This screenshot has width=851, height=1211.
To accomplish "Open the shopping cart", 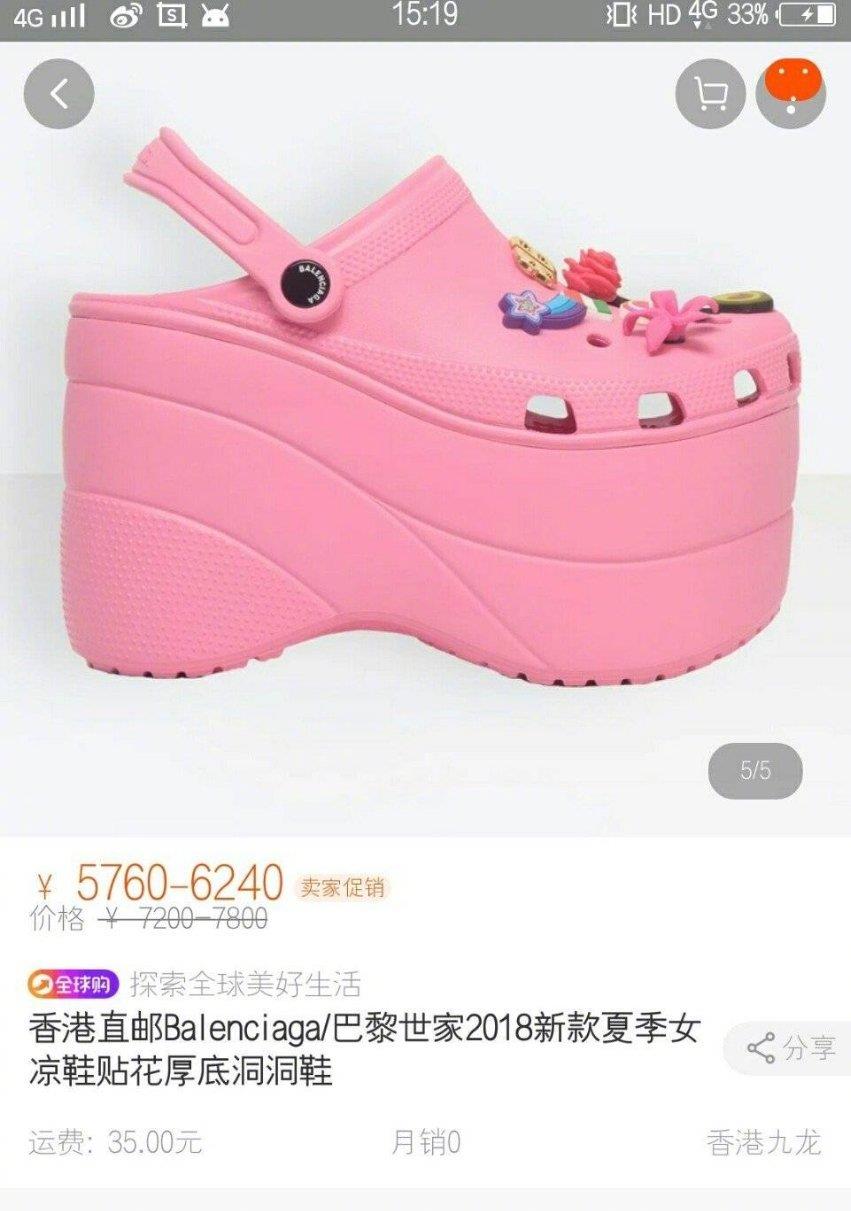I will click(710, 95).
